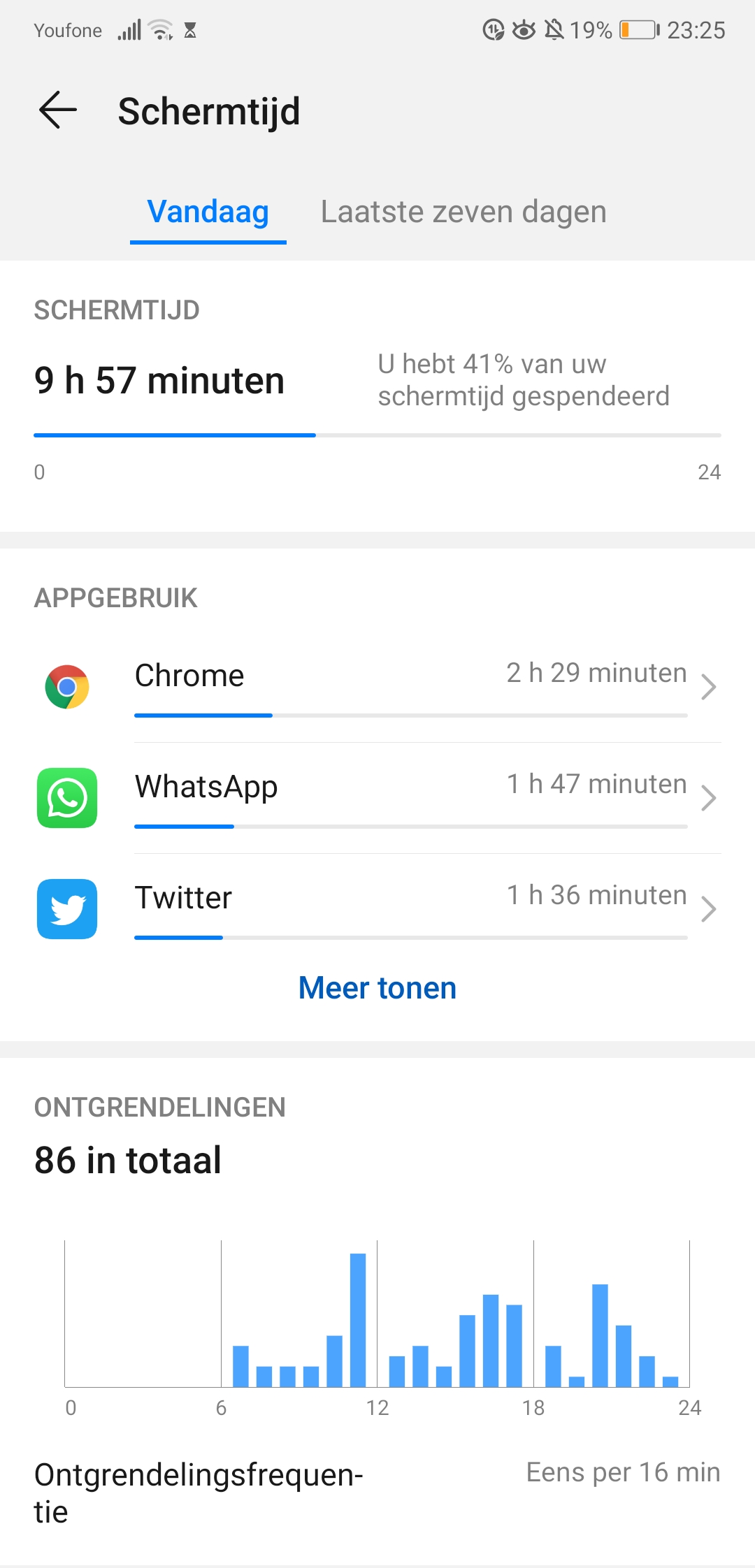
Task: Open Chrome usage details
Action: (x=377, y=687)
